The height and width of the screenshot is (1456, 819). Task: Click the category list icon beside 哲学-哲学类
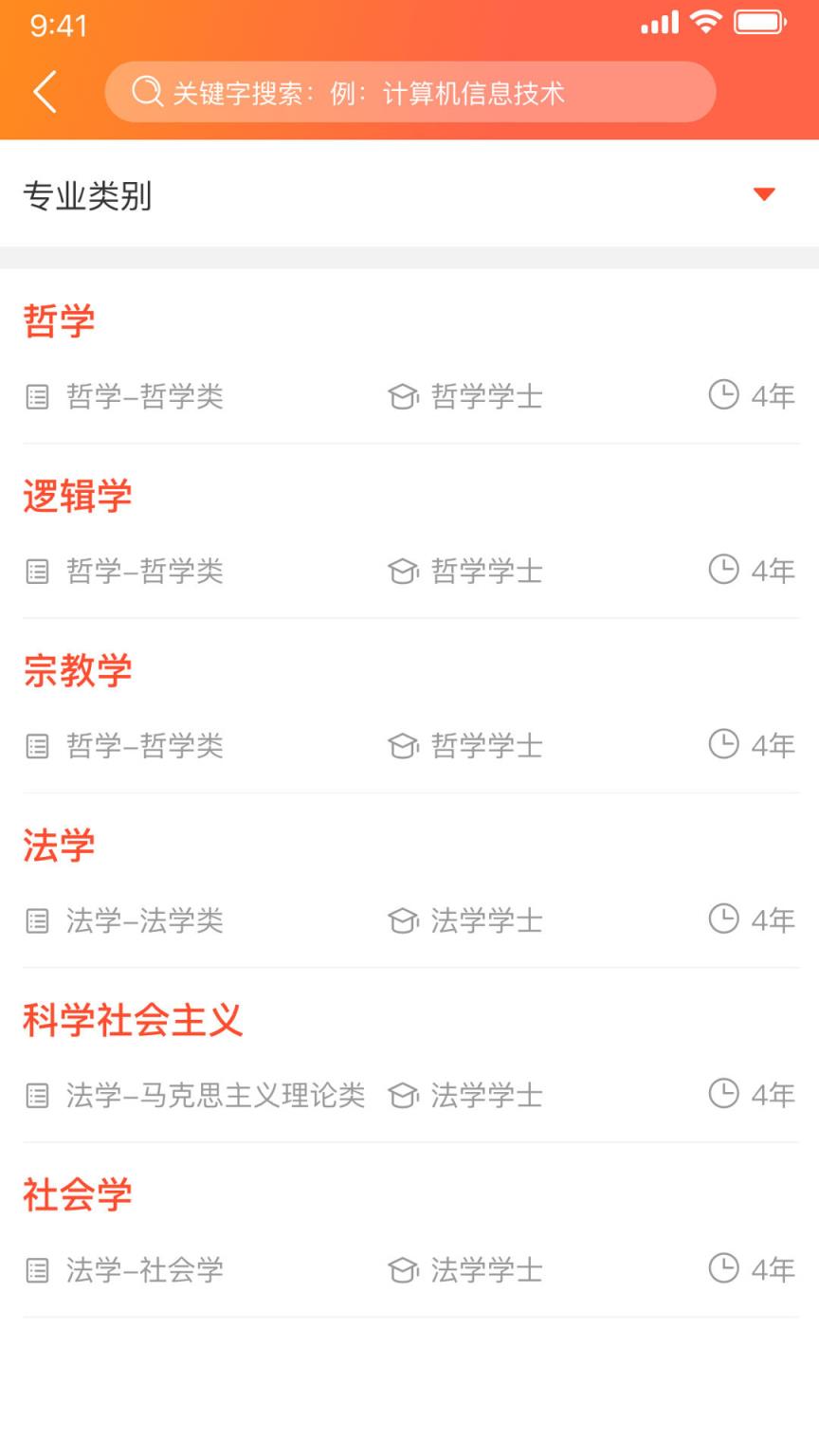click(37, 396)
